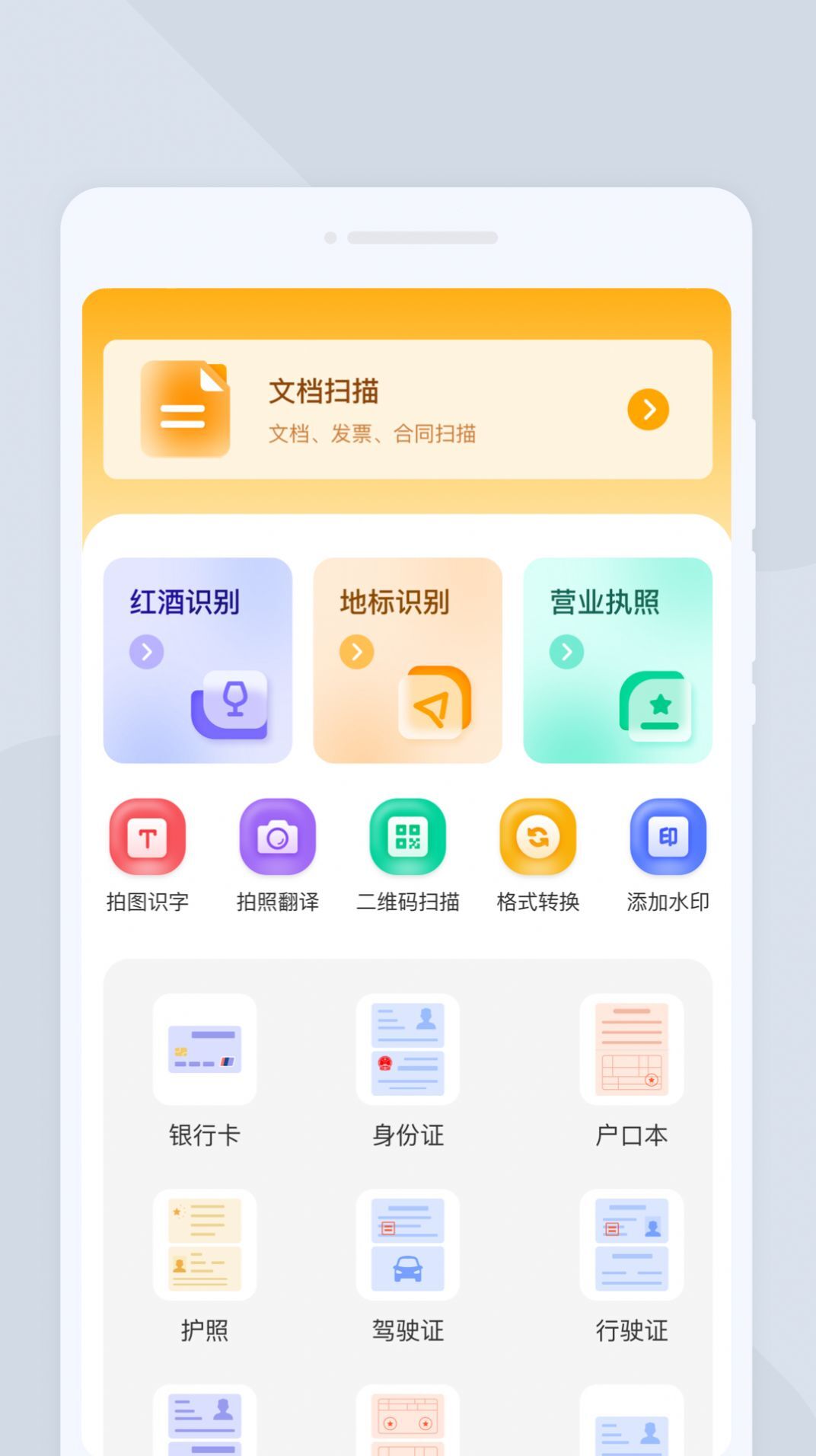Image resolution: width=816 pixels, height=1456 pixels.
Task: Tap the 二维码扫描 QR code scanner icon
Action: (408, 835)
